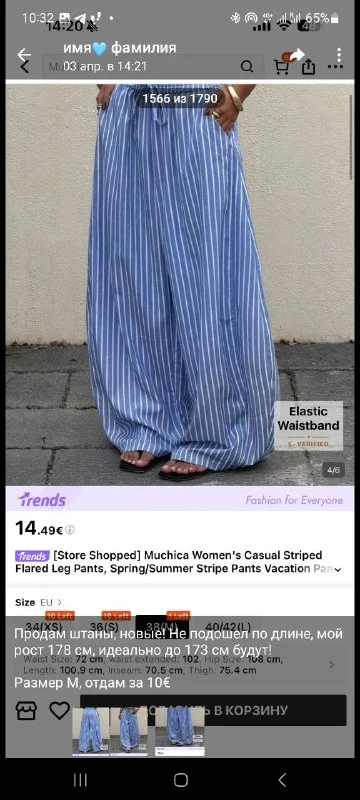Select the first thumbnail in the photo strip
This screenshot has height=800, width=360.
click(x=90, y=731)
